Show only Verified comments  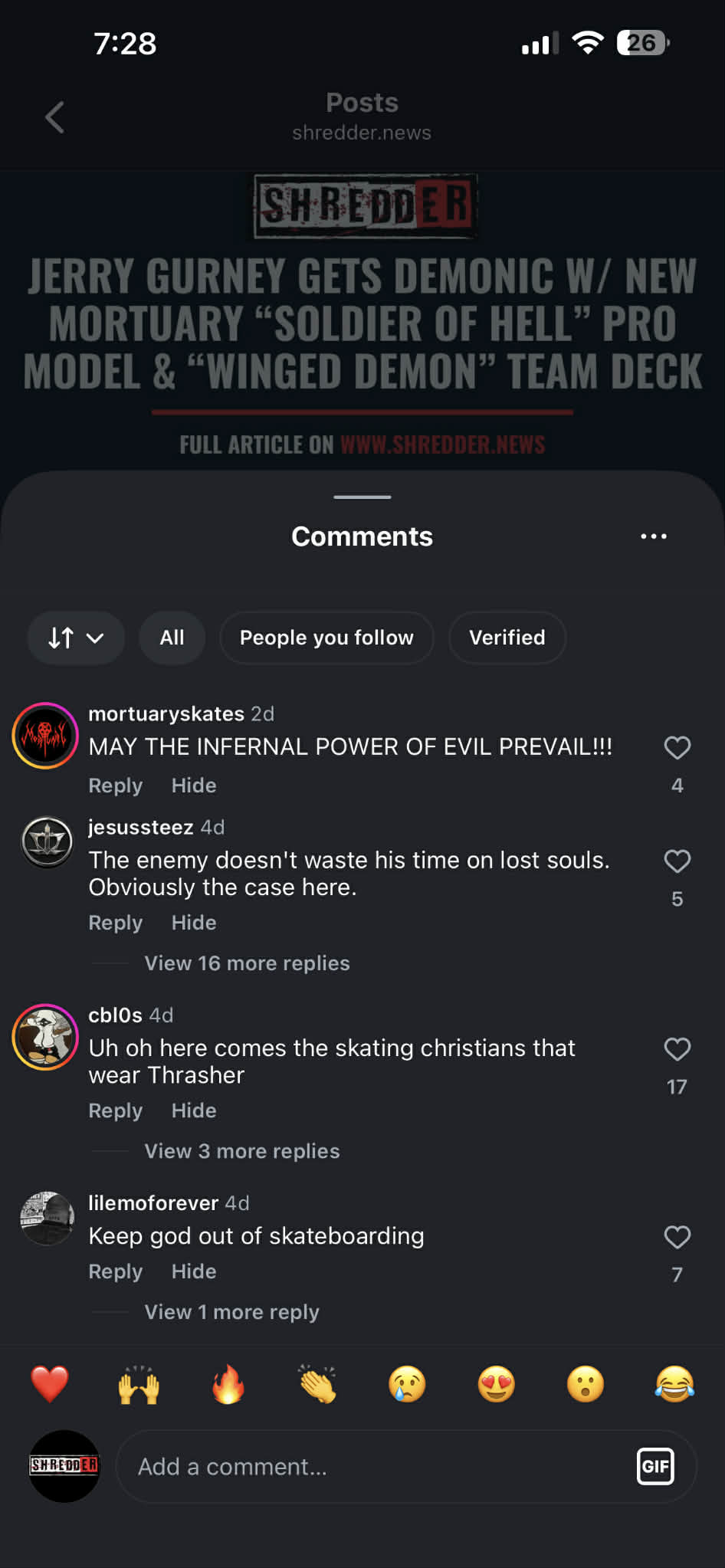(507, 638)
